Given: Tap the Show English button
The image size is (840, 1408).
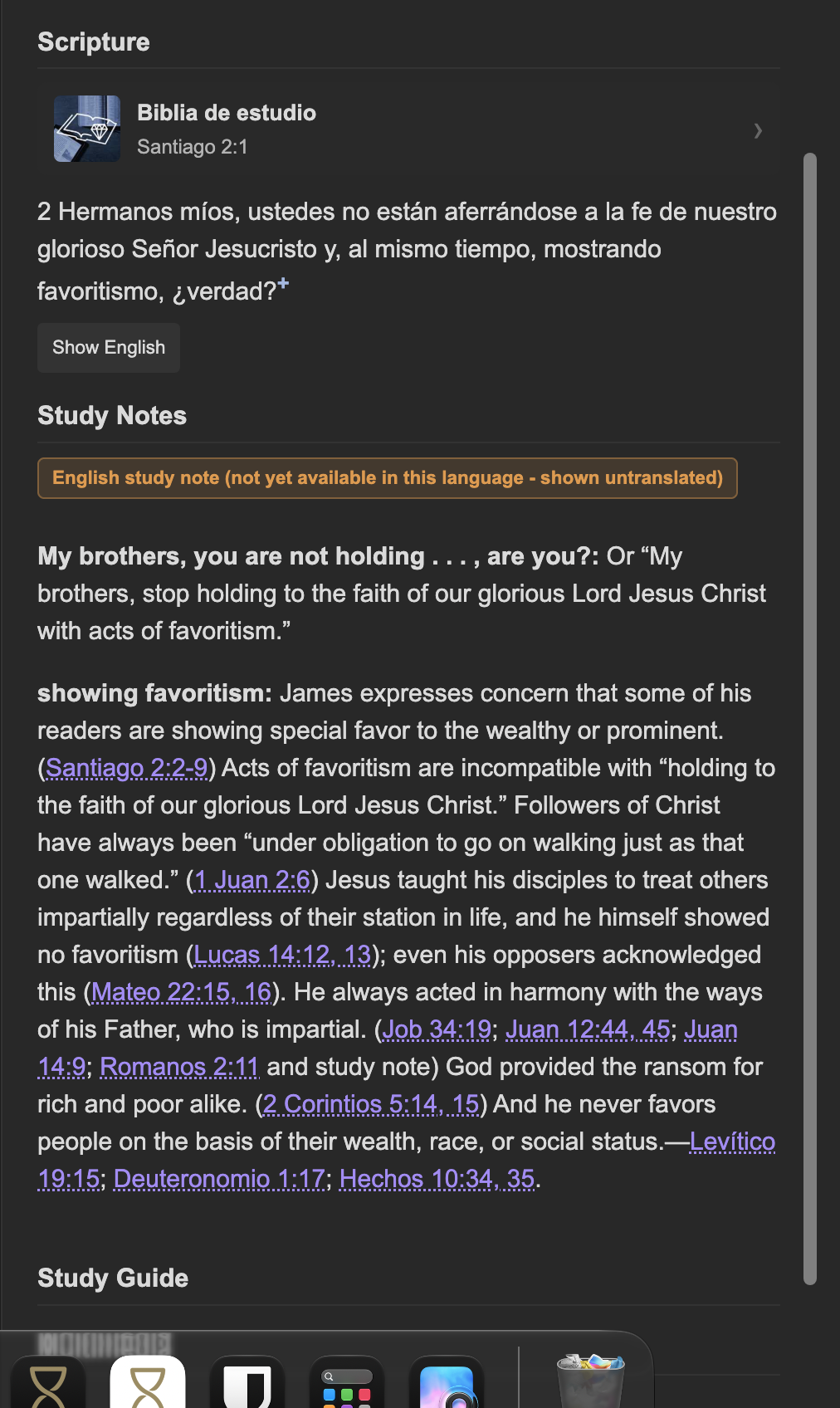Looking at the screenshot, I should pyautogui.click(x=109, y=348).
